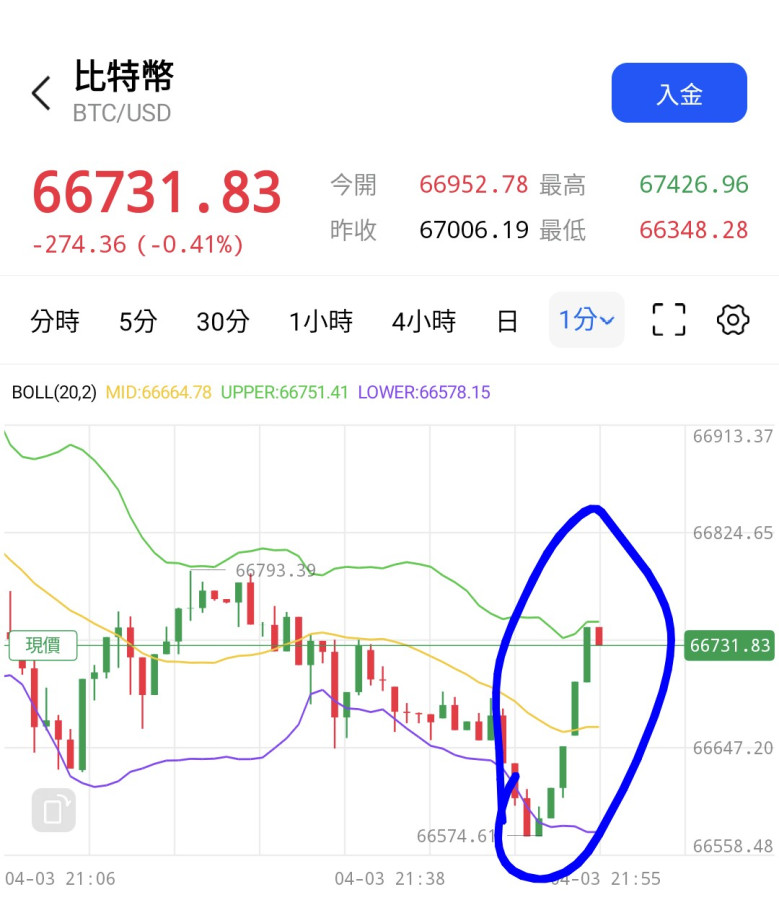
Task: Tap the 入金 deposit button
Action: (x=679, y=93)
